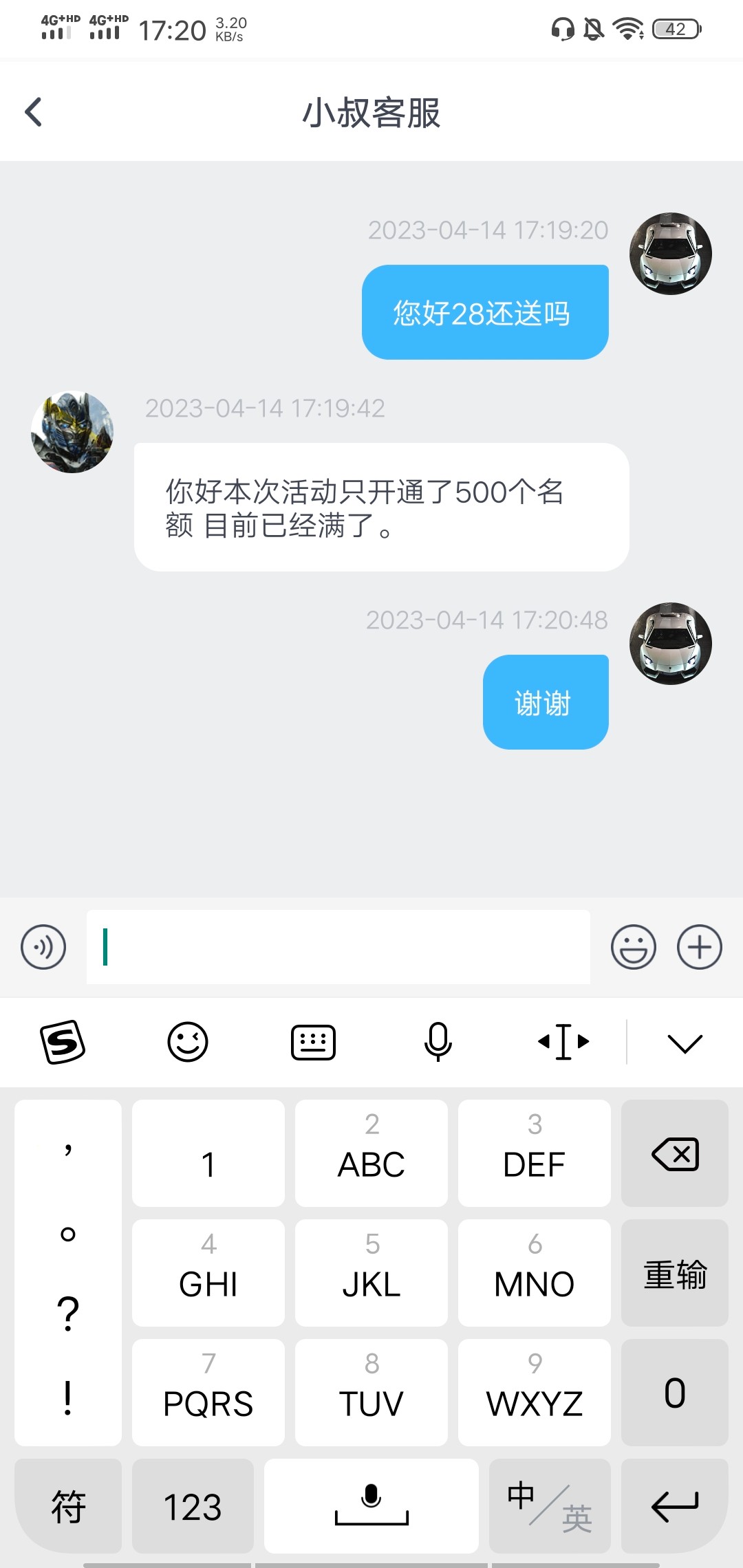This screenshot has height=1568, width=743.
Task: Open the customer service agent's avatar
Action: pyautogui.click(x=72, y=433)
